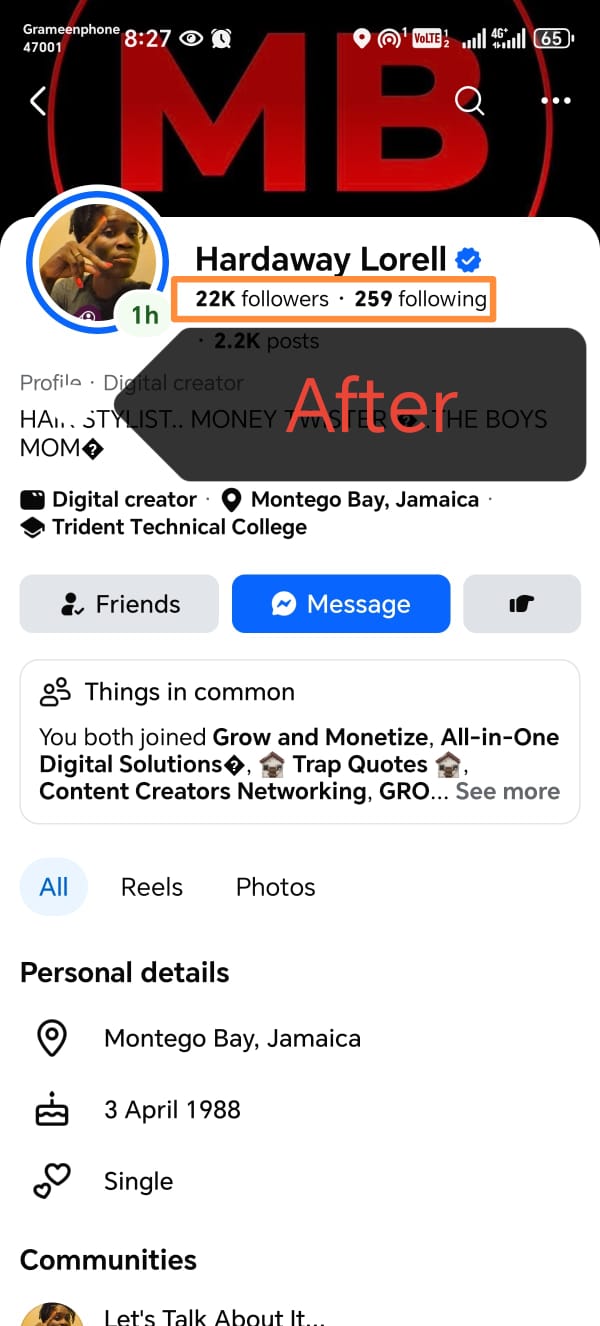Screen dimensions: 600x1326
Task: Open the three-dot overflow menu
Action: 555,100
